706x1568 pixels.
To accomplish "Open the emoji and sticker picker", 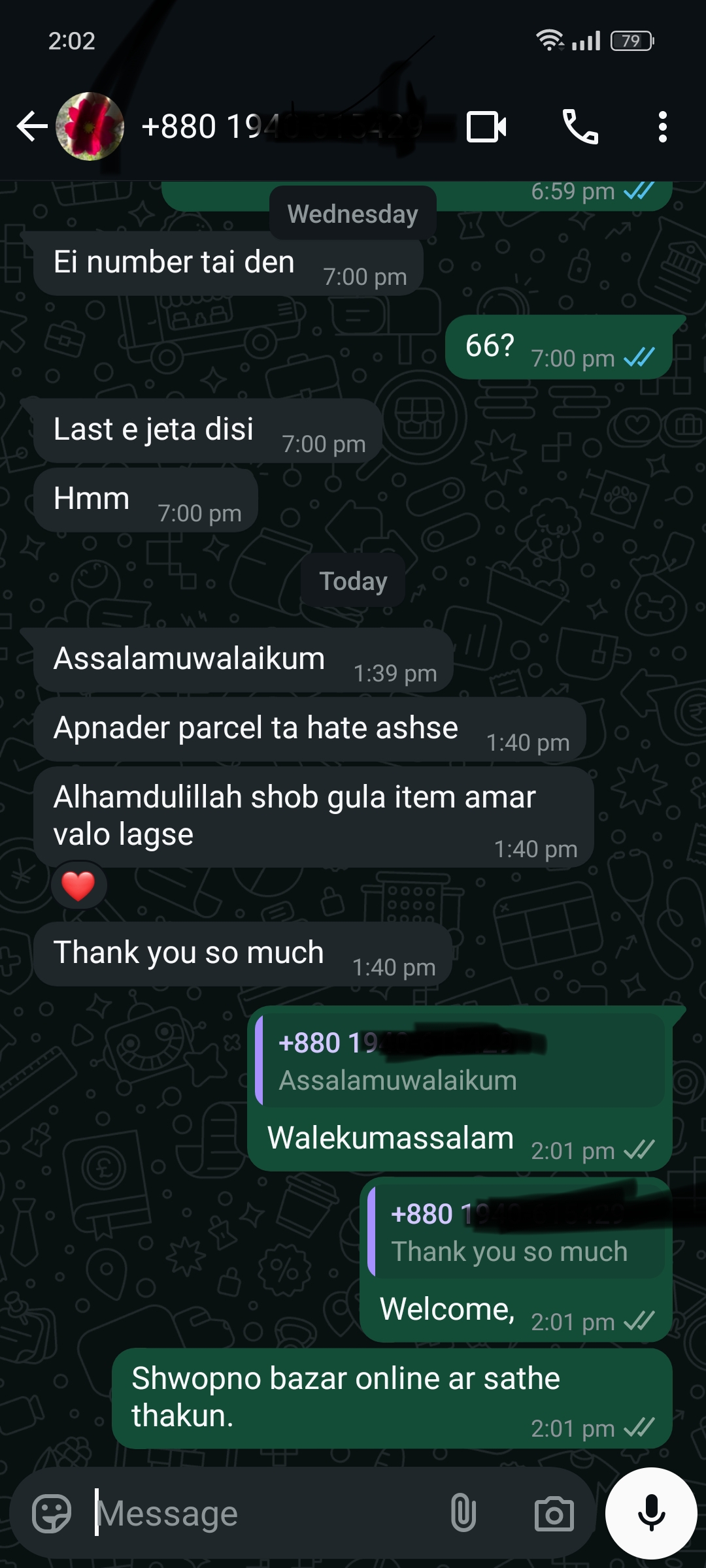I will click(x=52, y=1513).
